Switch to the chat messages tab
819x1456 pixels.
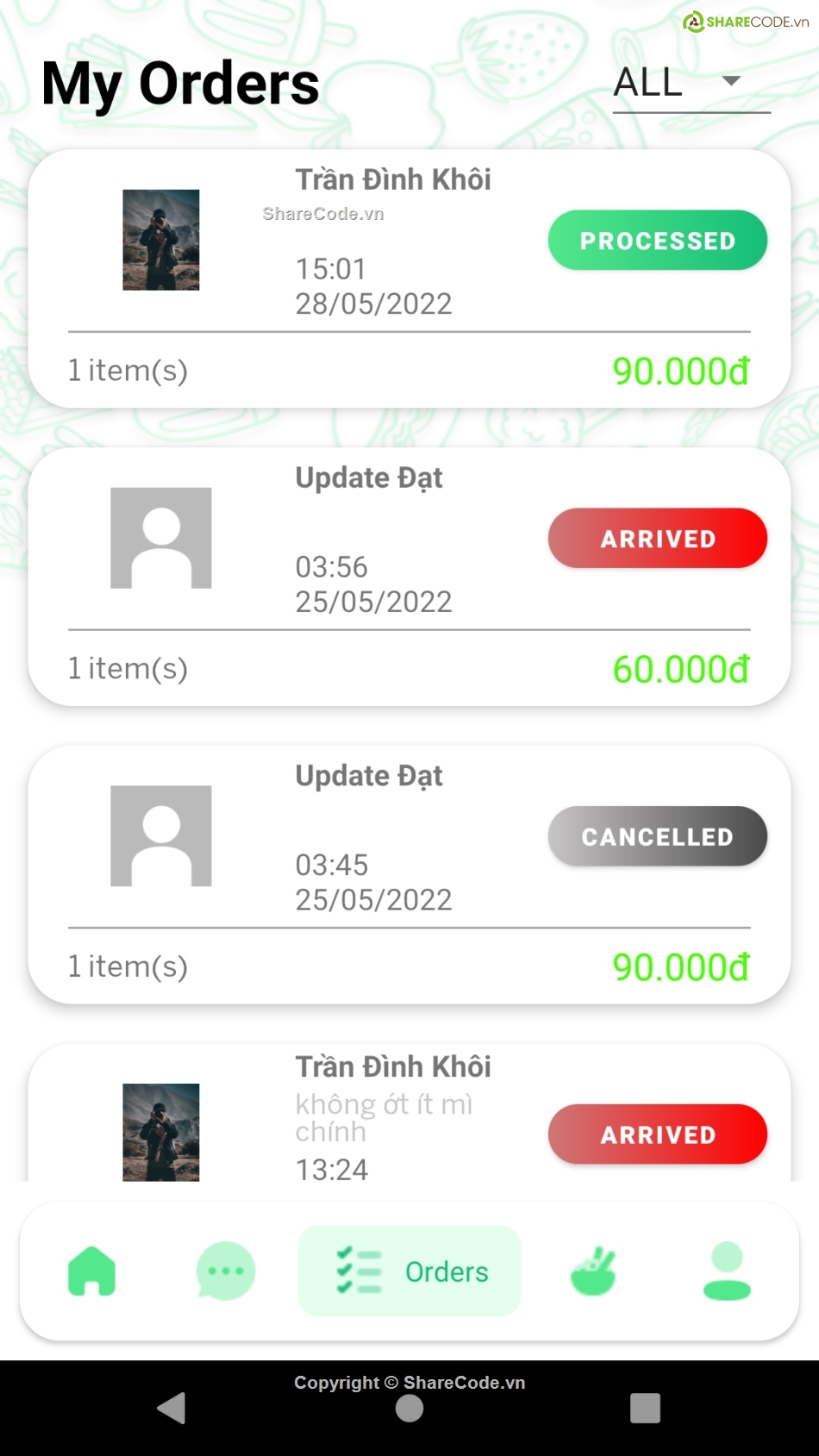226,1271
